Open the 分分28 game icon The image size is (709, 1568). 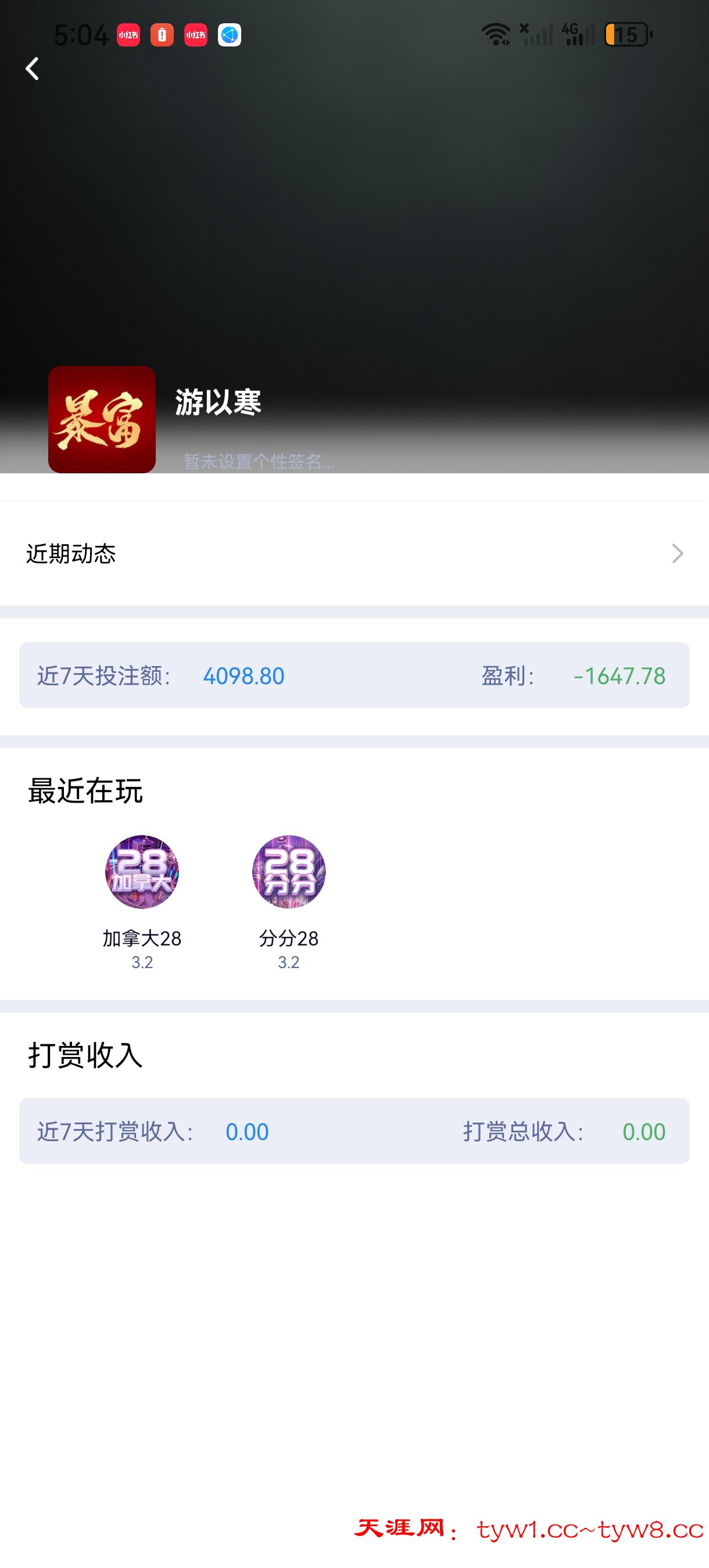[288, 872]
